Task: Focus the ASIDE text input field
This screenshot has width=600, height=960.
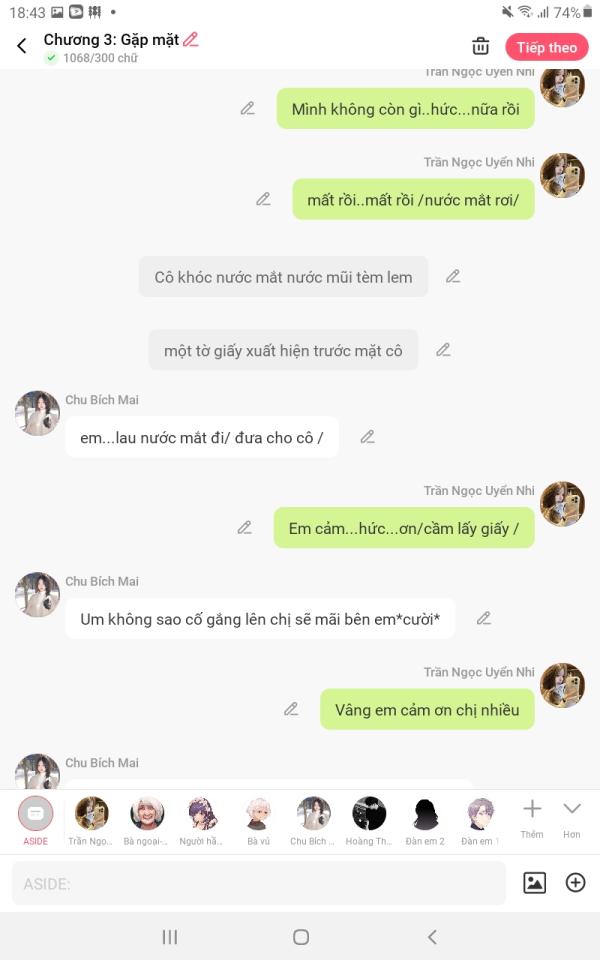Action: pyautogui.click(x=258, y=884)
